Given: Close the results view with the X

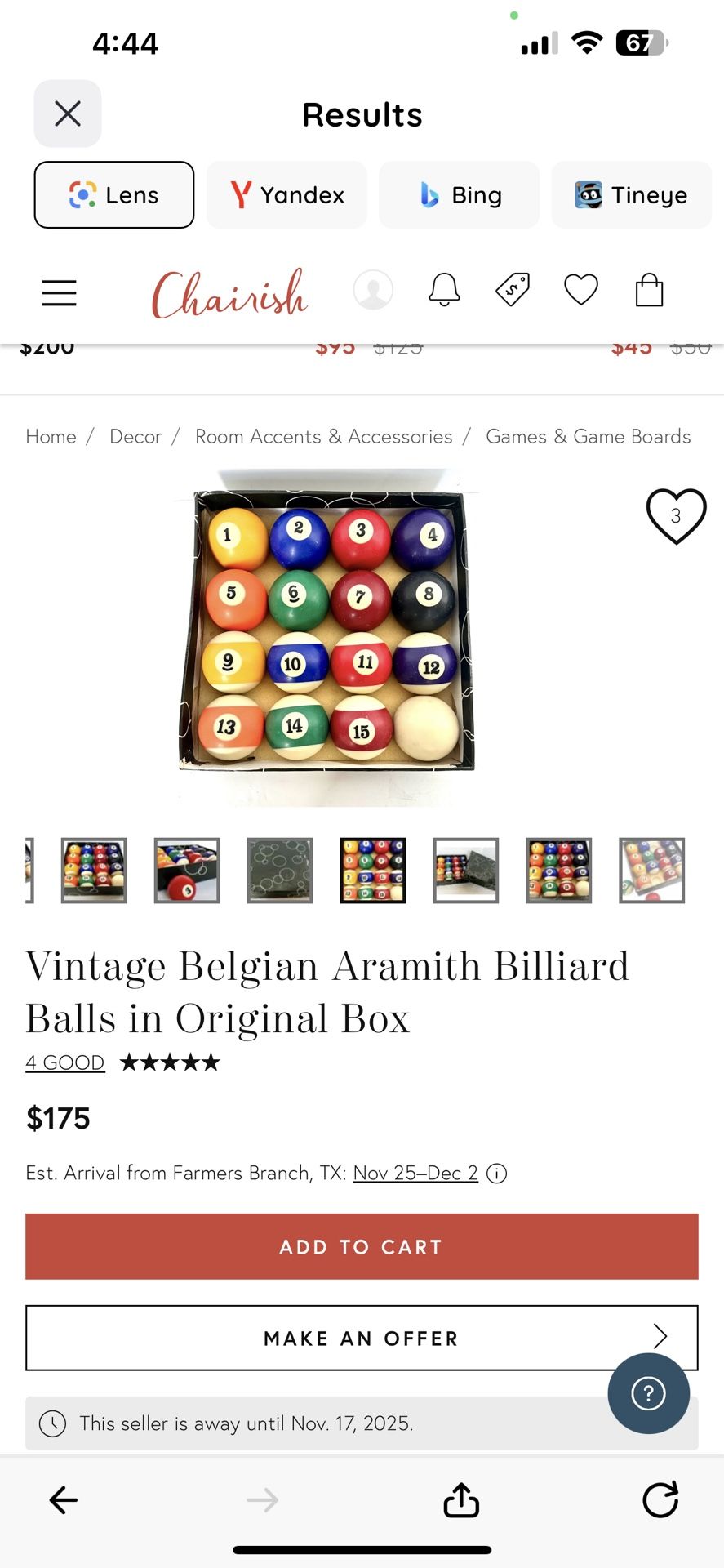Looking at the screenshot, I should coord(68,114).
